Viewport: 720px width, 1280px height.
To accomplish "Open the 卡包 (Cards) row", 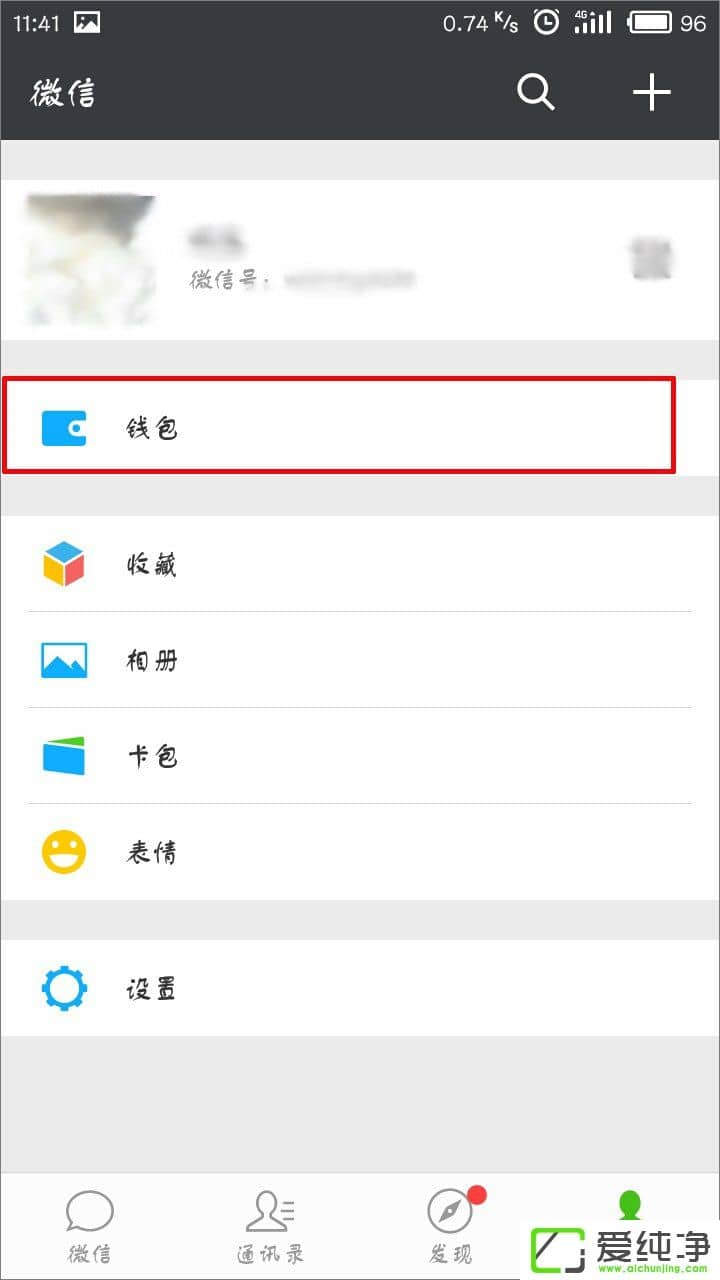I will (360, 756).
